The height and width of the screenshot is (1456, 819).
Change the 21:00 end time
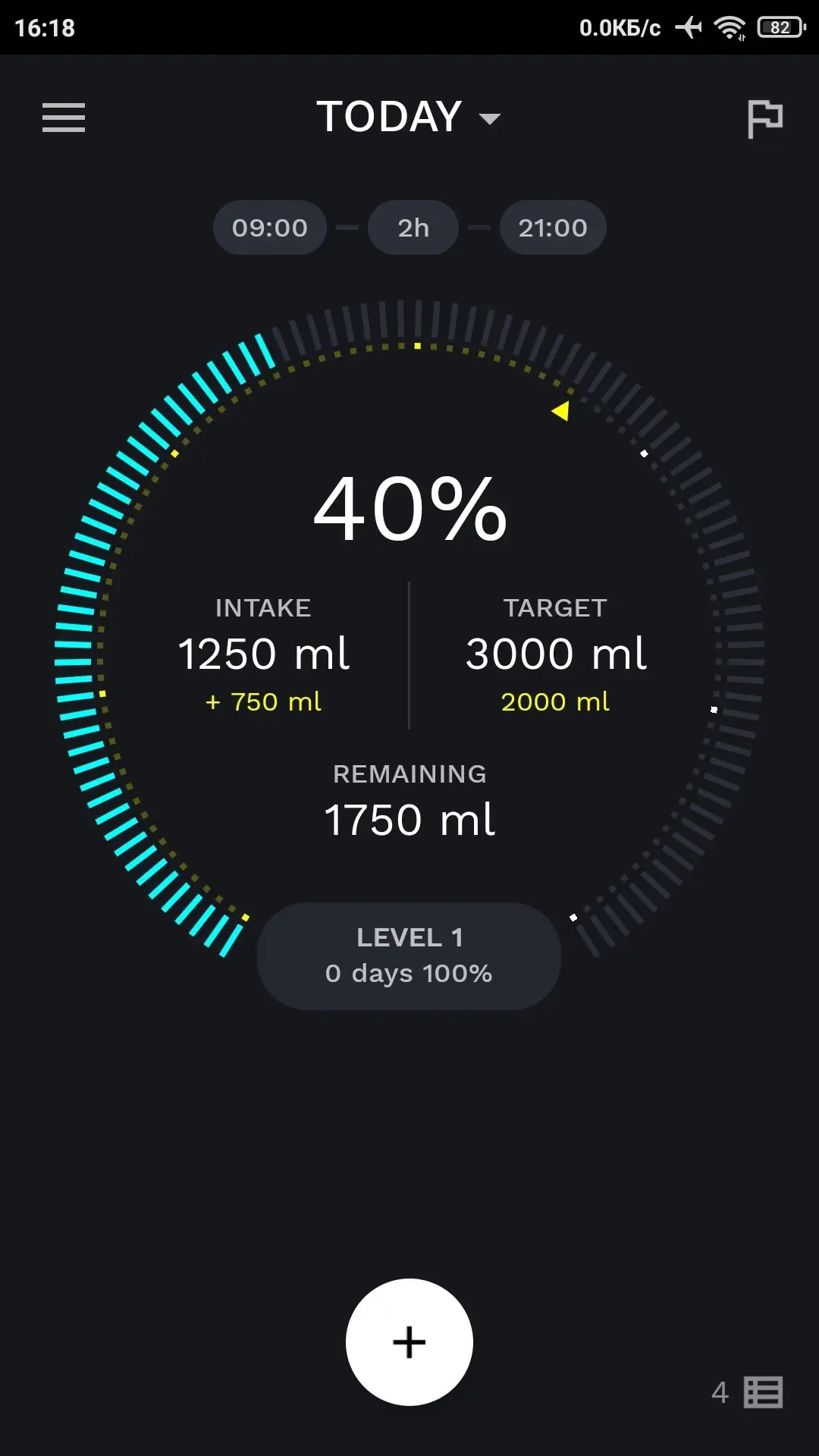[x=553, y=227]
